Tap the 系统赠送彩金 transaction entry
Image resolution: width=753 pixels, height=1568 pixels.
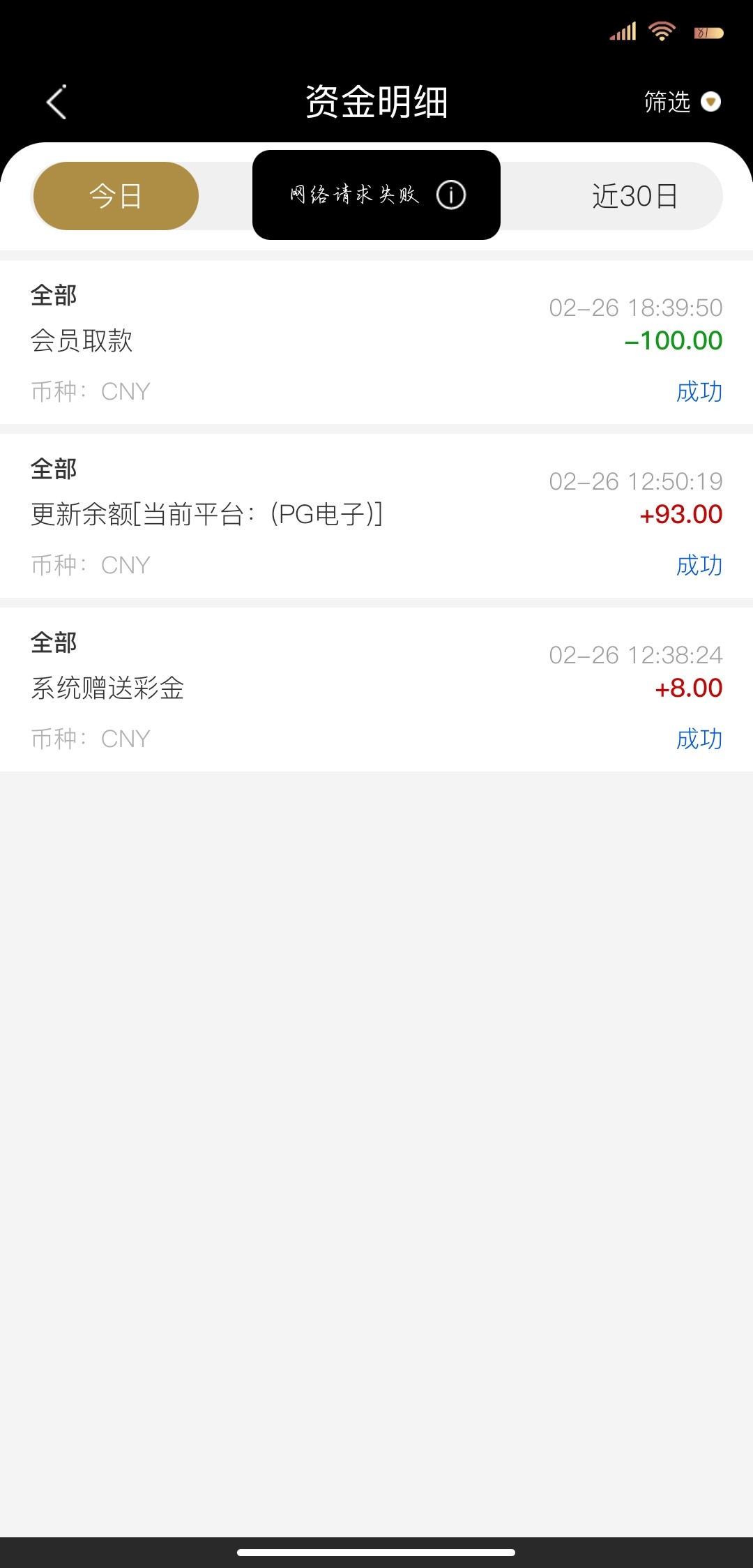point(109,688)
